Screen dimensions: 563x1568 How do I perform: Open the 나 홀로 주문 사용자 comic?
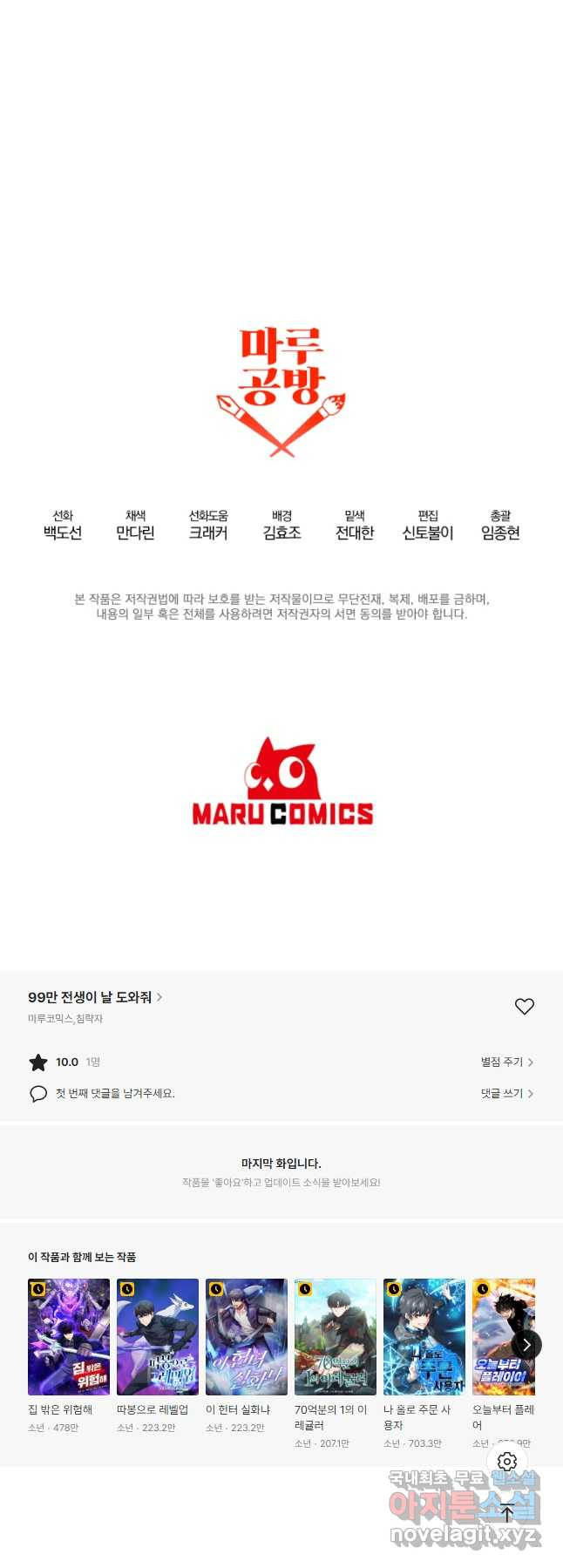pyautogui.click(x=424, y=1336)
